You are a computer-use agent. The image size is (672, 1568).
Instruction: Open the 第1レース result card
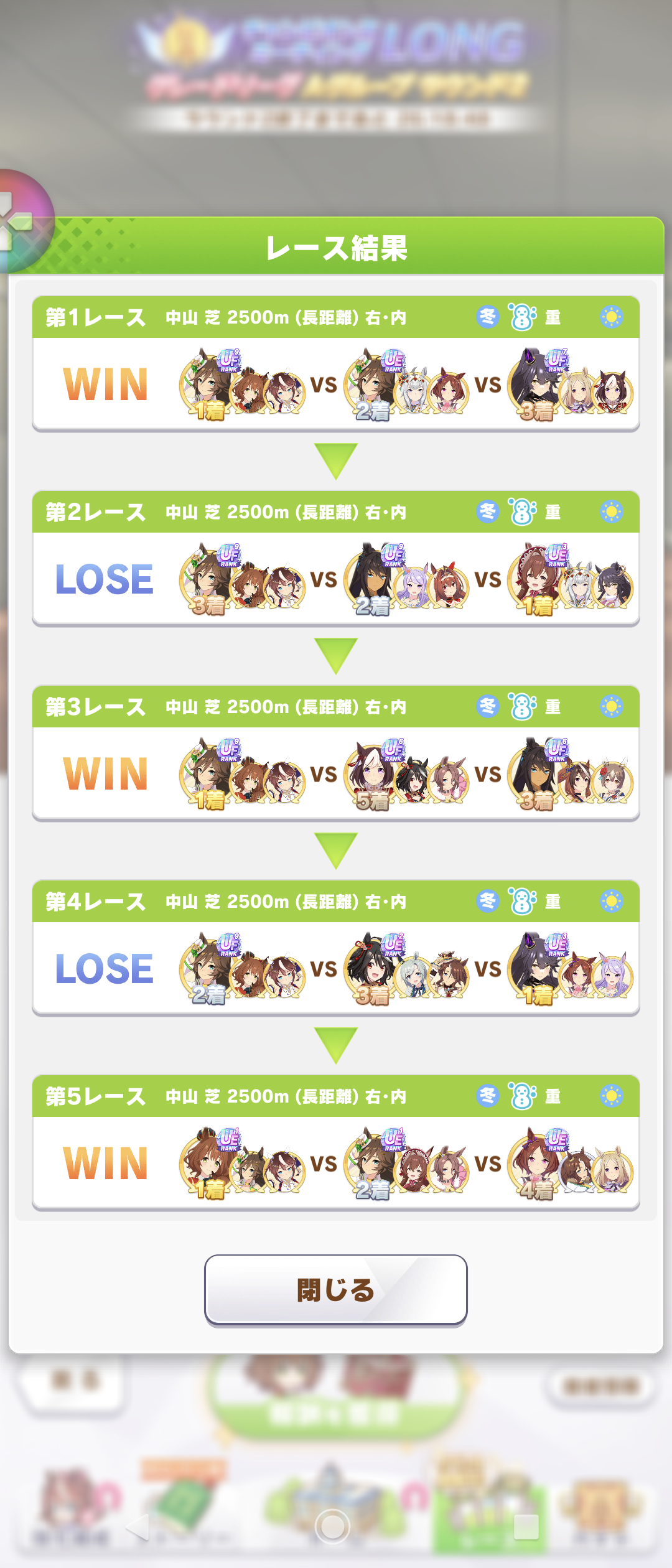(x=335, y=364)
